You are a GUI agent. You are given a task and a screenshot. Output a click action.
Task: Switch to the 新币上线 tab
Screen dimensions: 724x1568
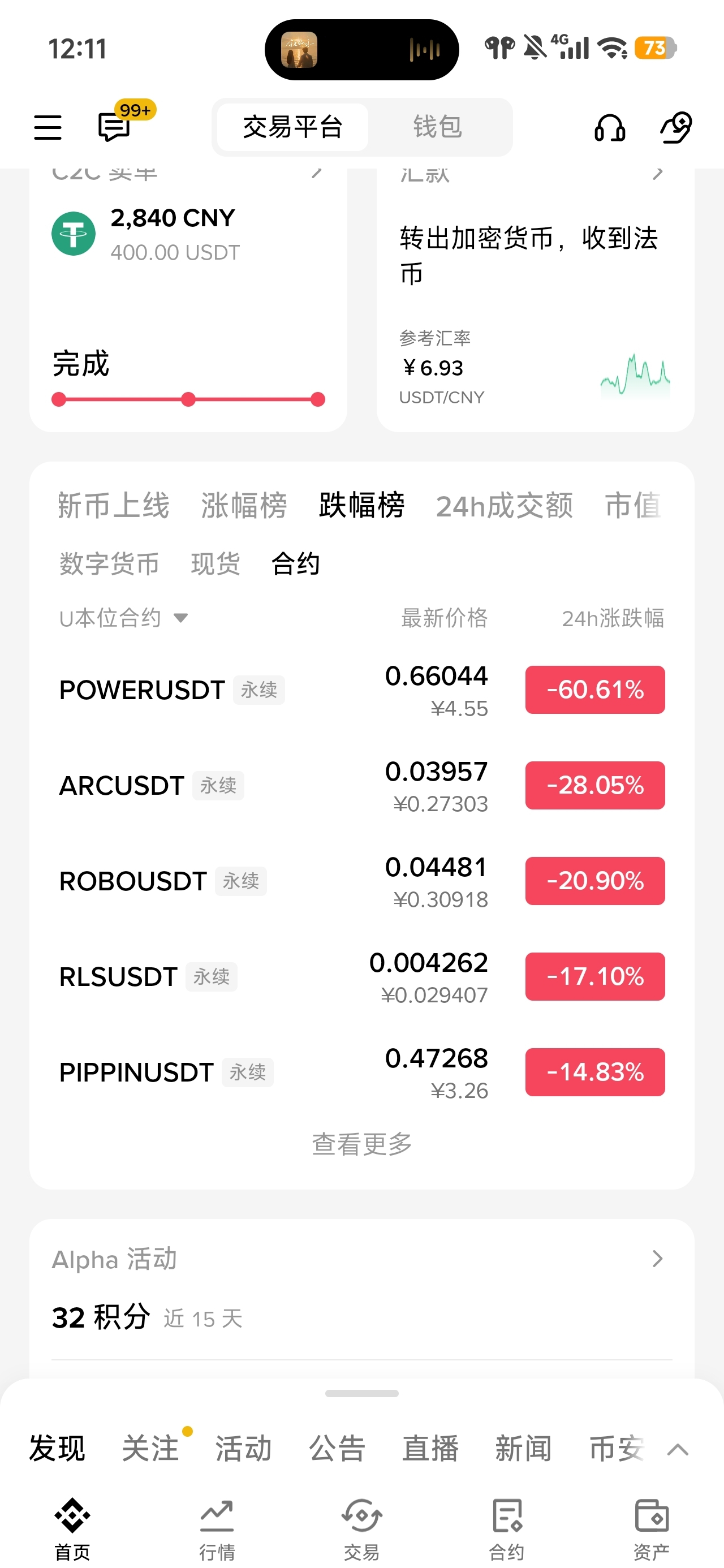click(x=113, y=505)
